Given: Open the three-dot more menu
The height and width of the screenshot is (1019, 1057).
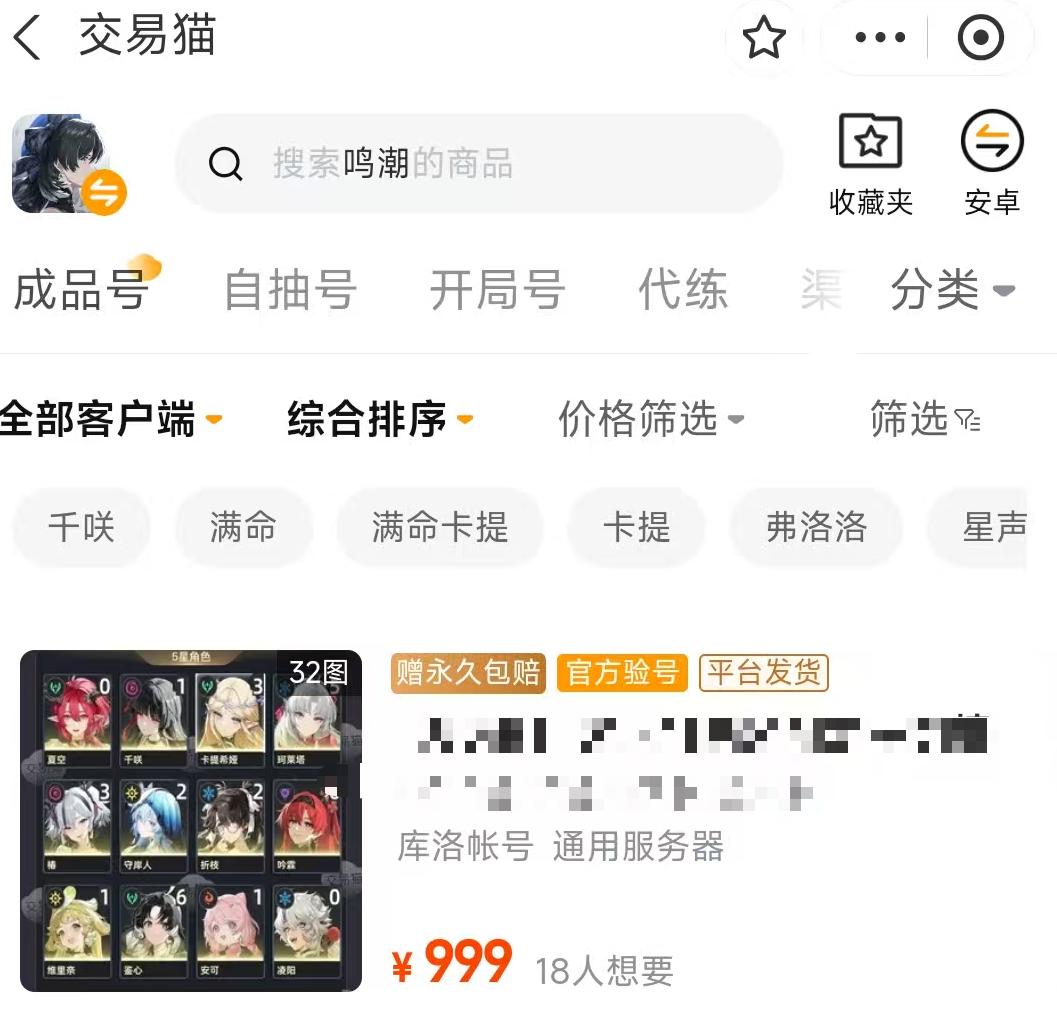Looking at the screenshot, I should point(880,39).
